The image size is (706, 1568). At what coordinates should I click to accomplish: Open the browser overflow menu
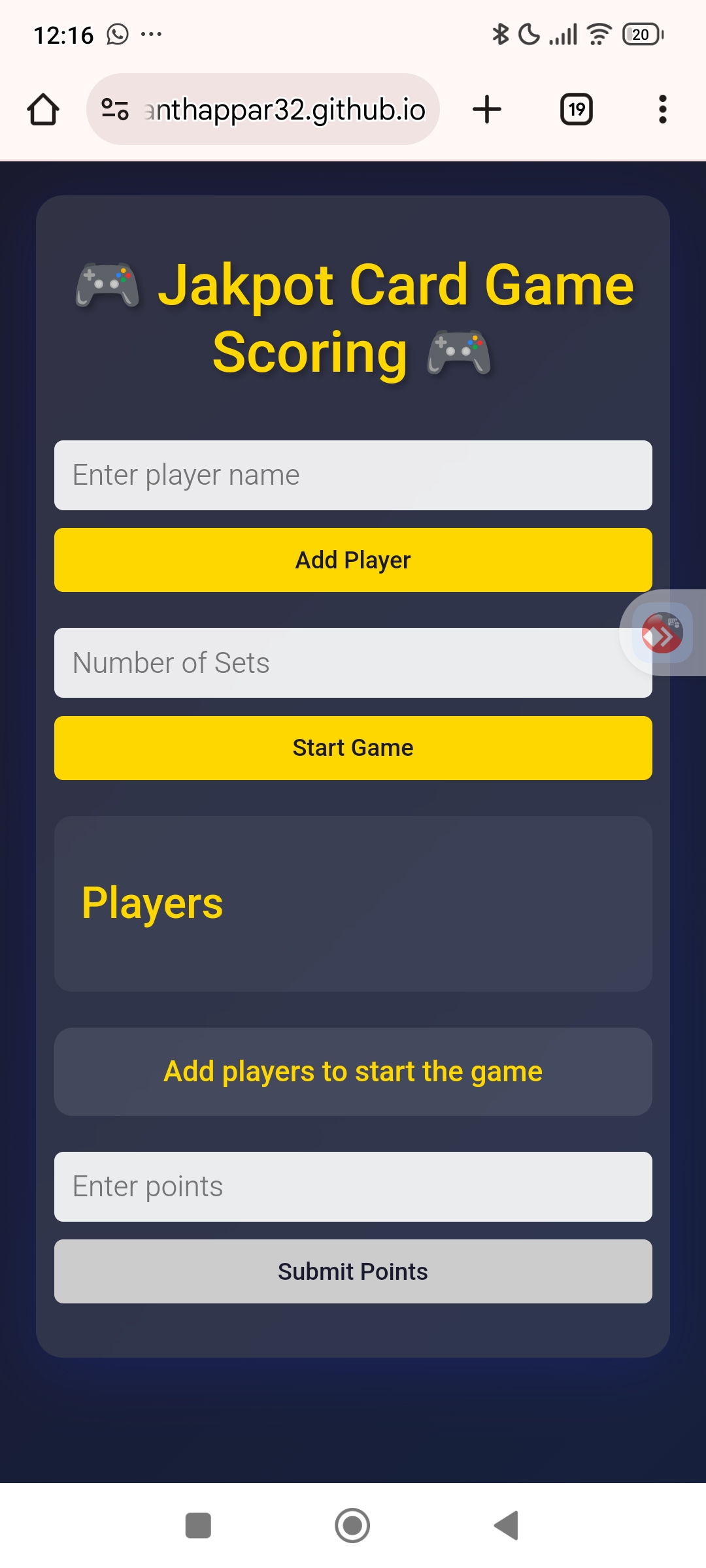662,109
